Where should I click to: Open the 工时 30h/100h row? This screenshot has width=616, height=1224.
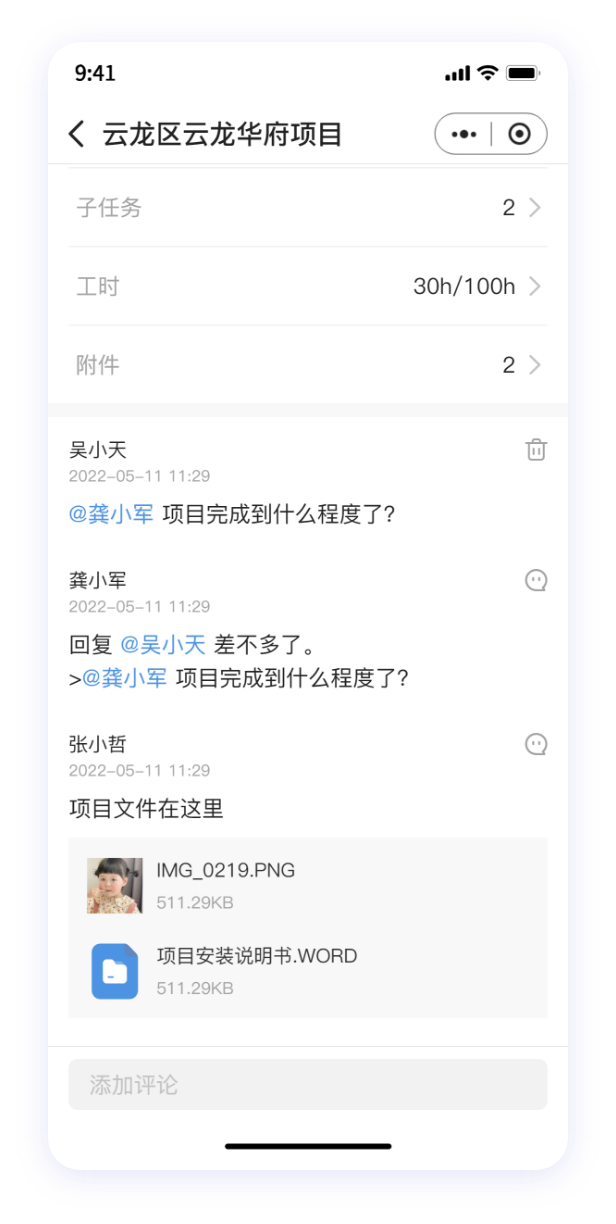pos(308,287)
